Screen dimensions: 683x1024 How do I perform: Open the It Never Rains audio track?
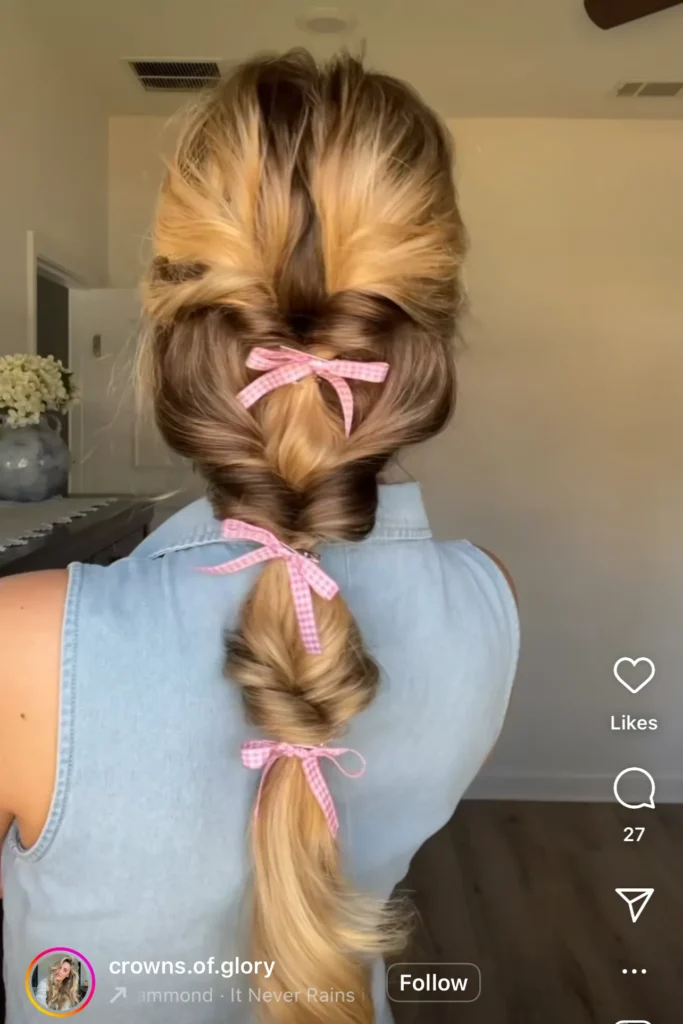coord(240,995)
